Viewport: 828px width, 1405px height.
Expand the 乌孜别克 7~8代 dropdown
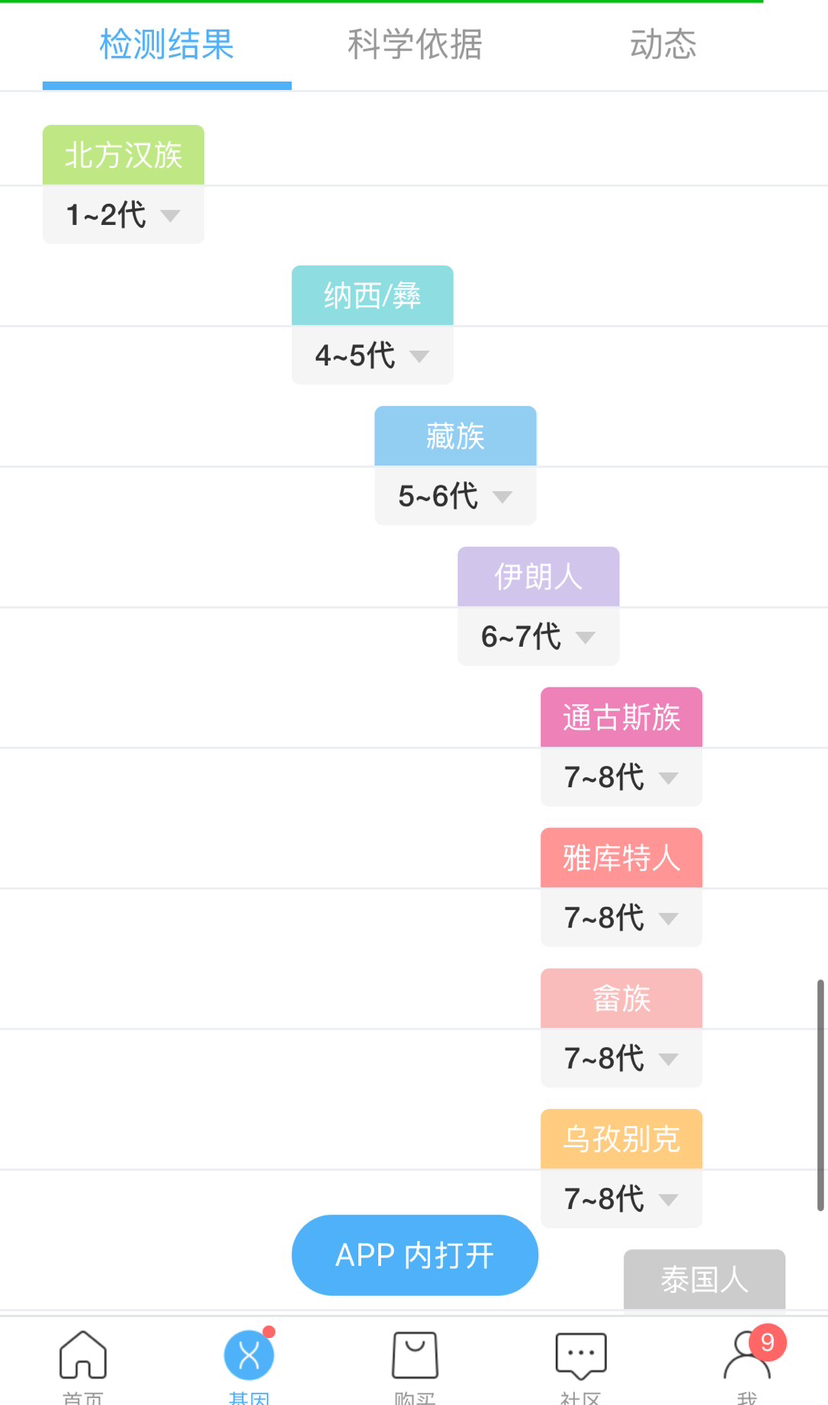coord(621,1198)
